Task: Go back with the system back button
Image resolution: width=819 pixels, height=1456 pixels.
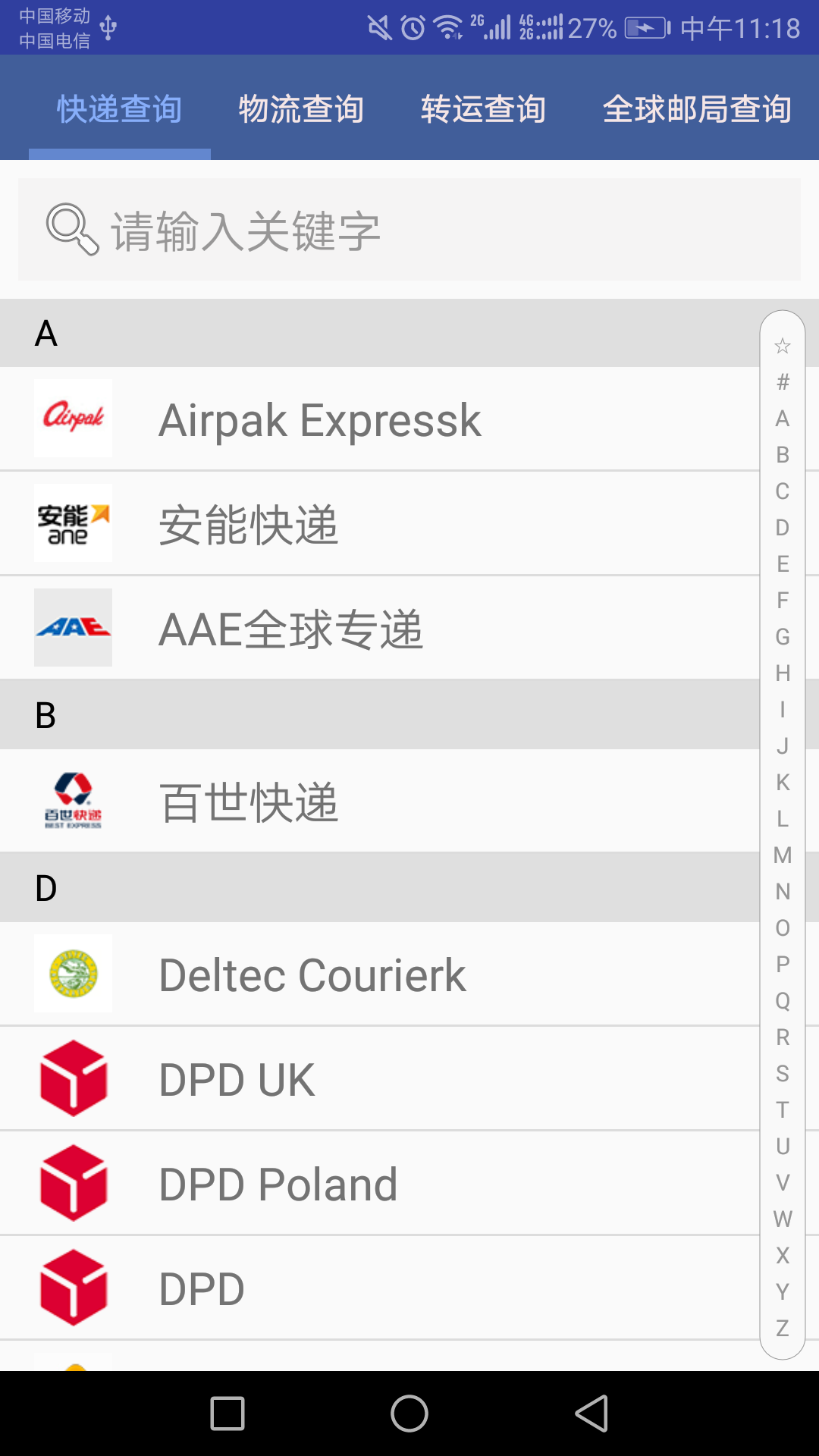Action: tap(591, 1414)
